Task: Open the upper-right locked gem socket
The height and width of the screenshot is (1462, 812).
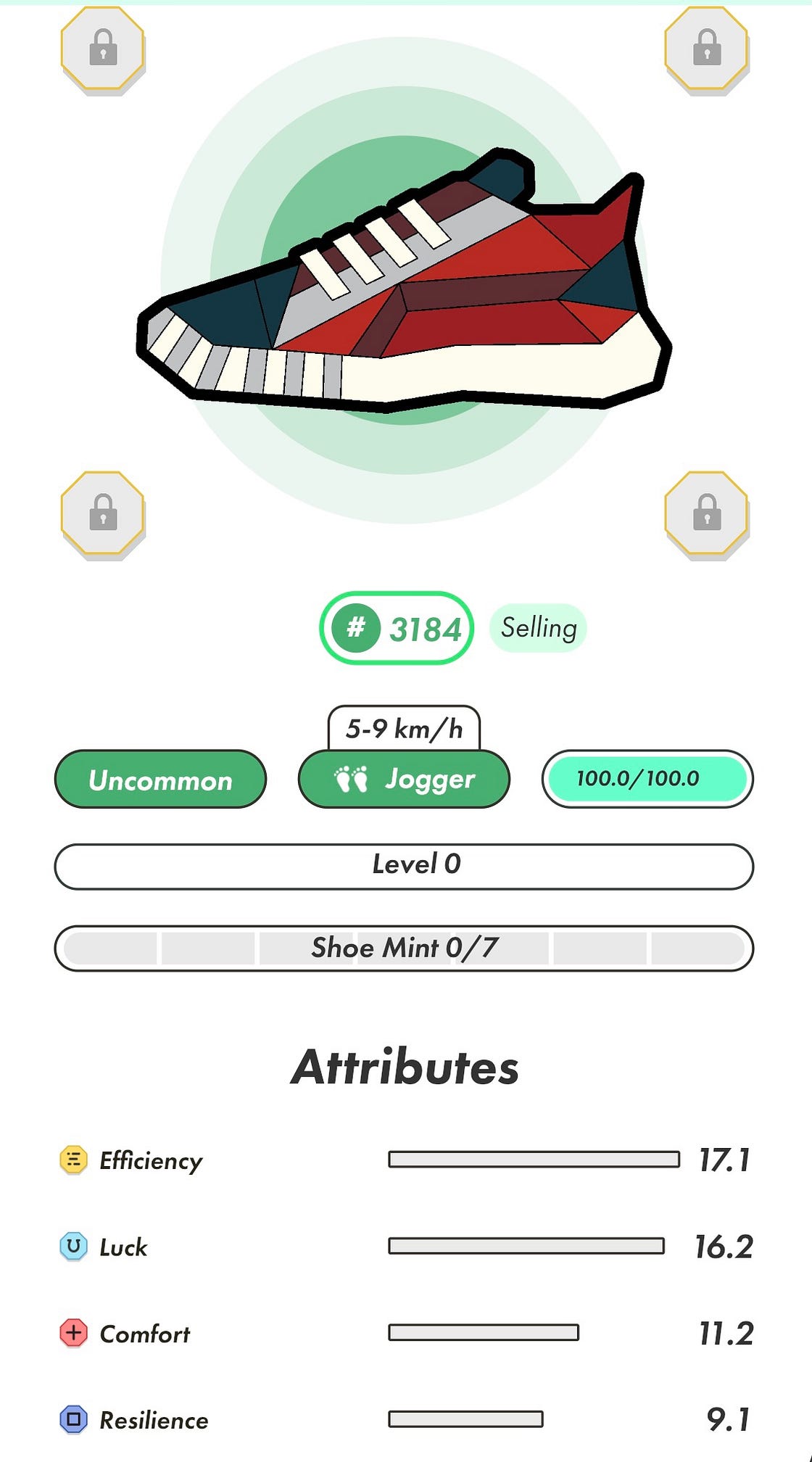Action: point(706,49)
